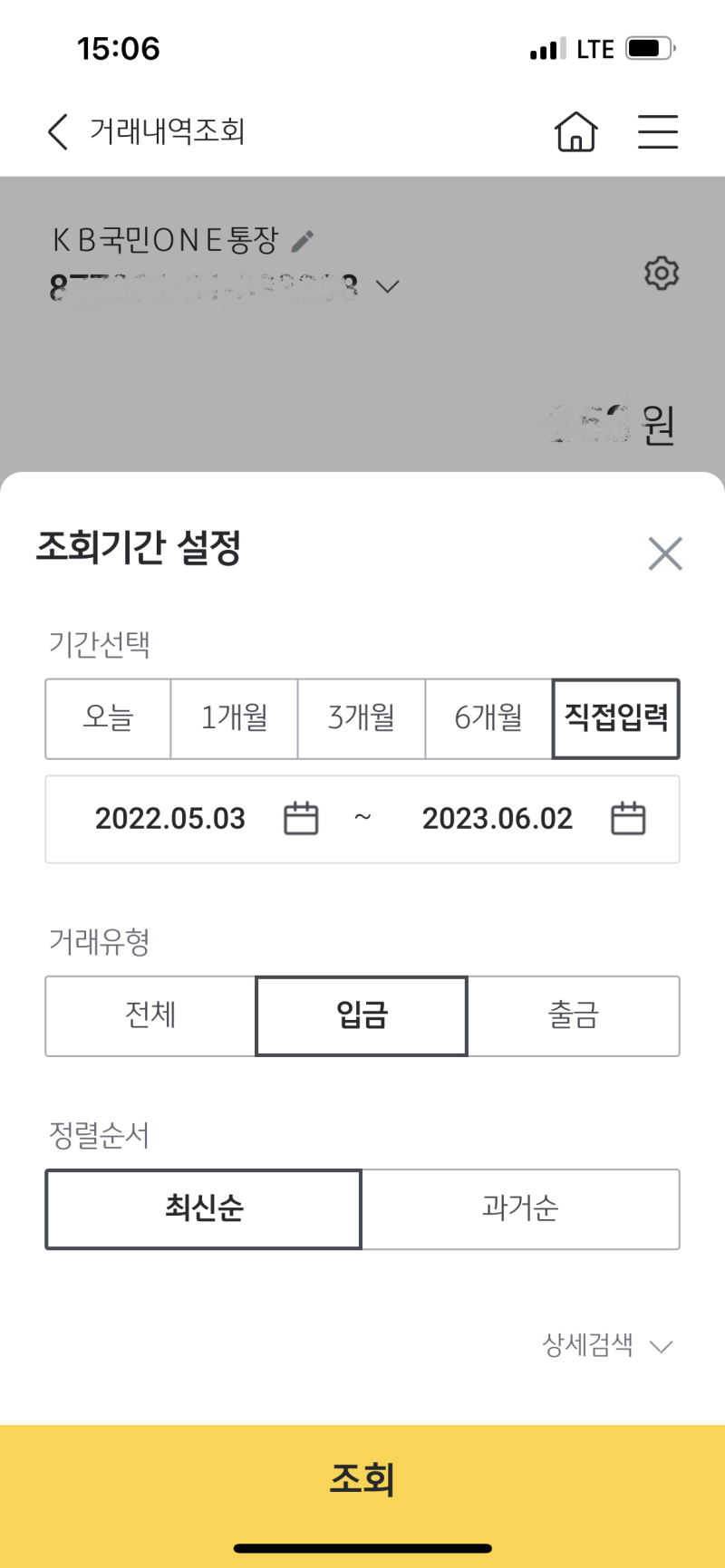Open the calendar icon next to 2023.06.02

(x=628, y=818)
